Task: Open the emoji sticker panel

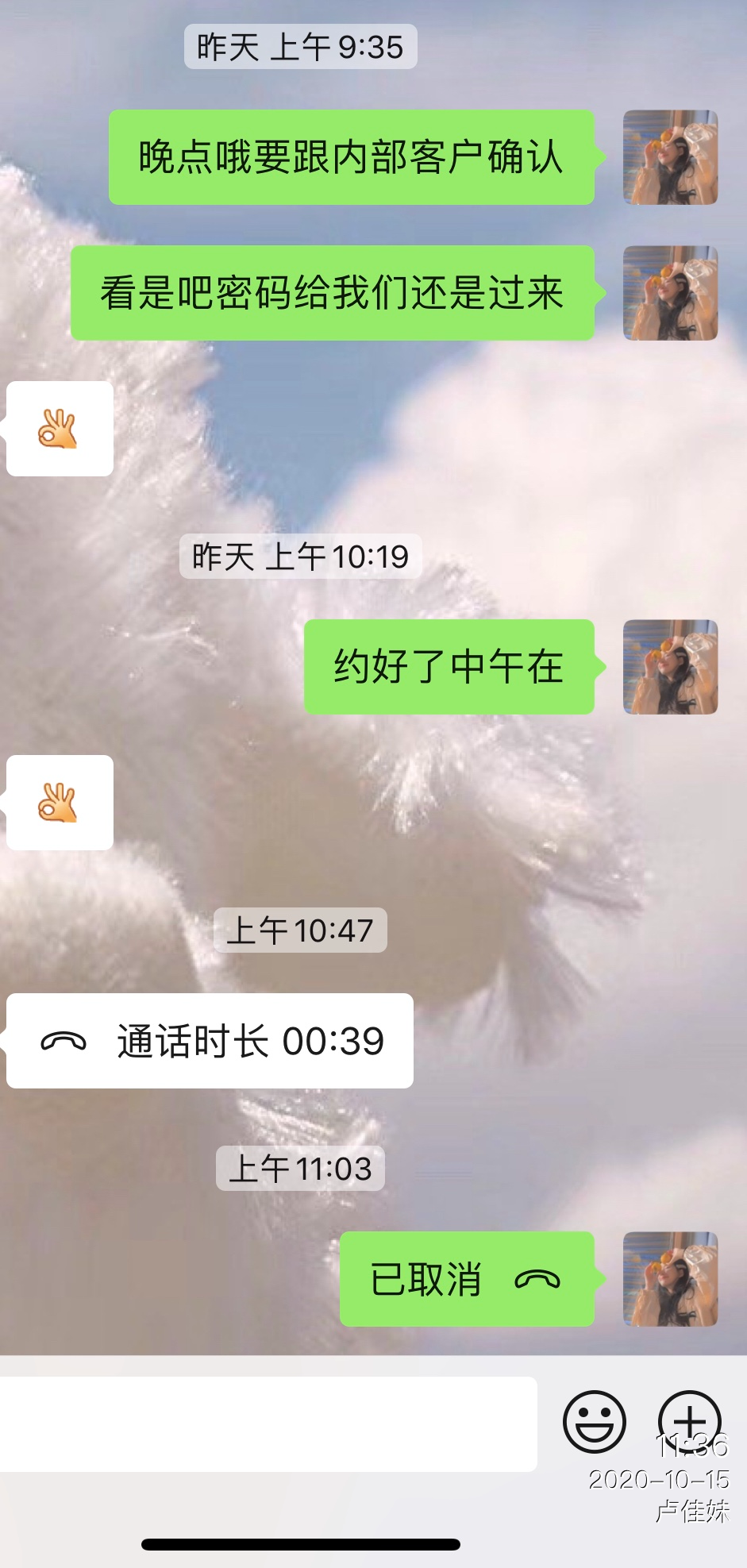Action: (594, 1421)
